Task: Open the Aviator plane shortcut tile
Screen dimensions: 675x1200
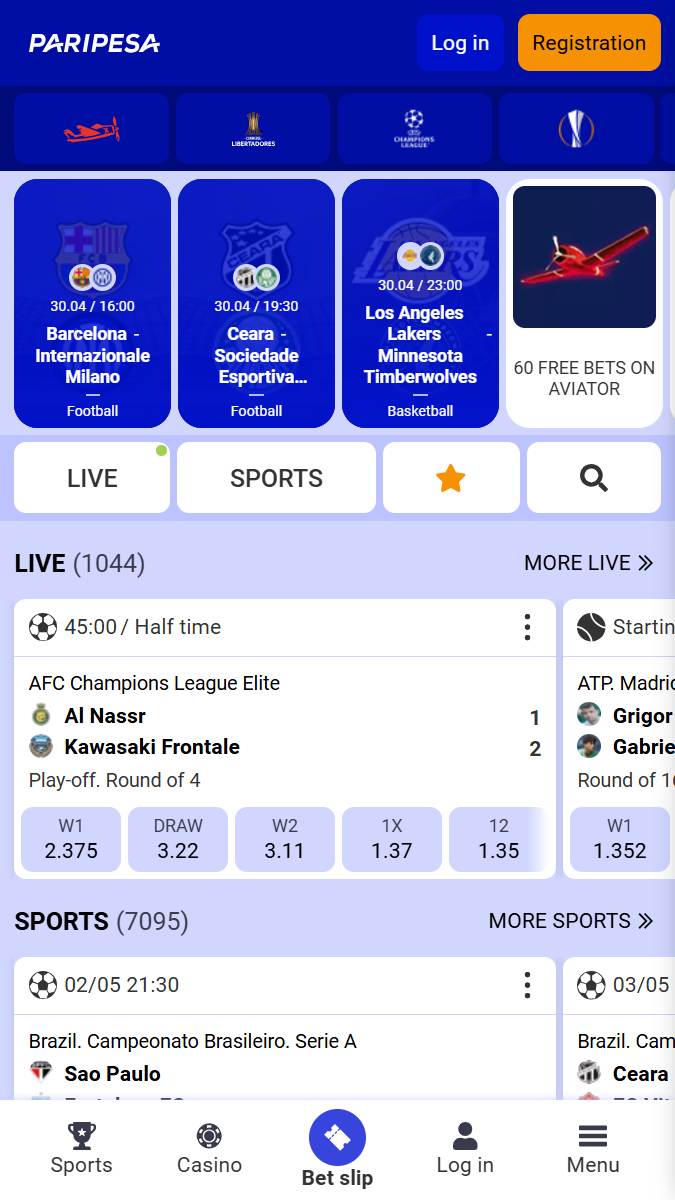Action: click(92, 129)
